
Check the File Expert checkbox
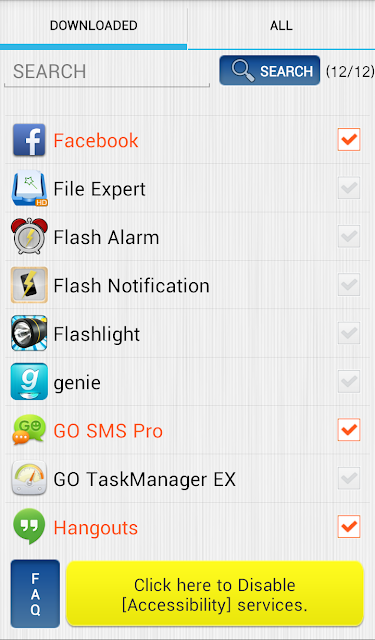pos(349,188)
